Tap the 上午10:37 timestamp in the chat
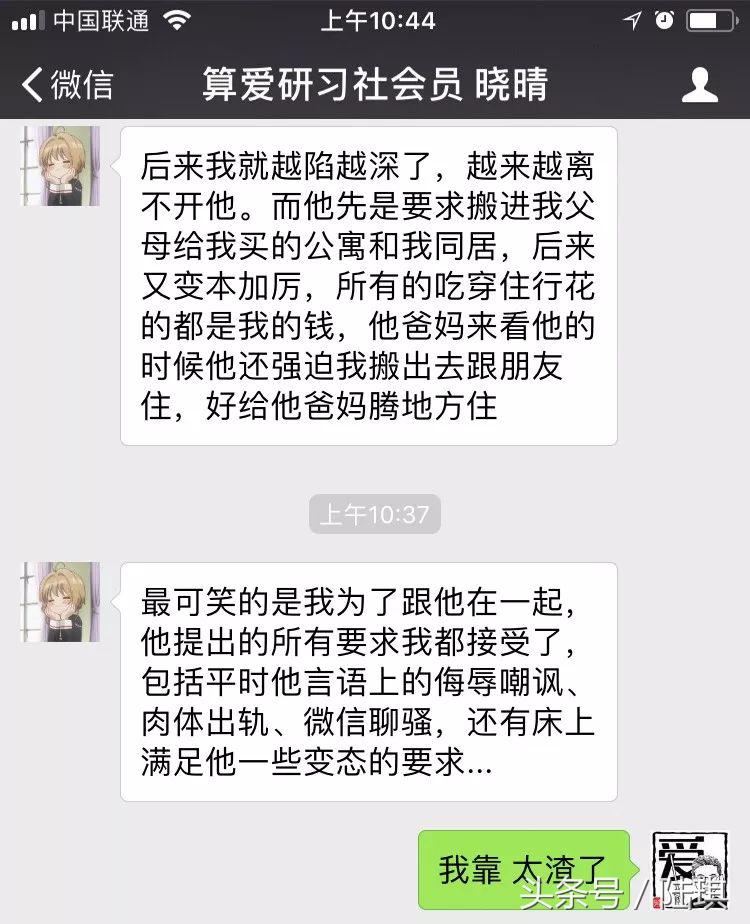Screen dimensions: 750x924 [375, 511]
